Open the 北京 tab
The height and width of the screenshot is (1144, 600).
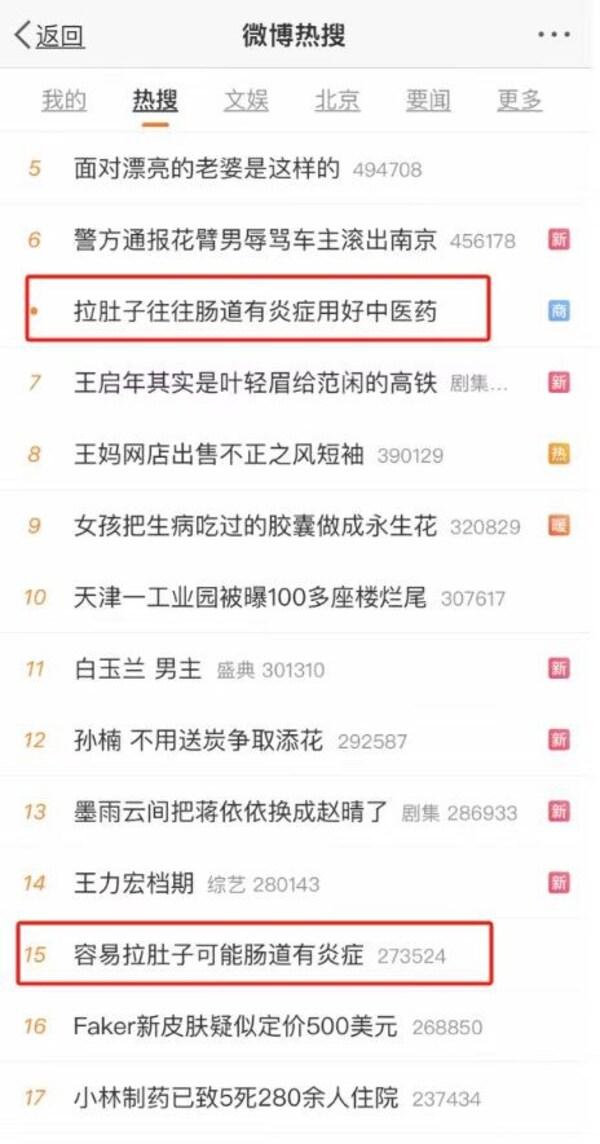tap(337, 100)
